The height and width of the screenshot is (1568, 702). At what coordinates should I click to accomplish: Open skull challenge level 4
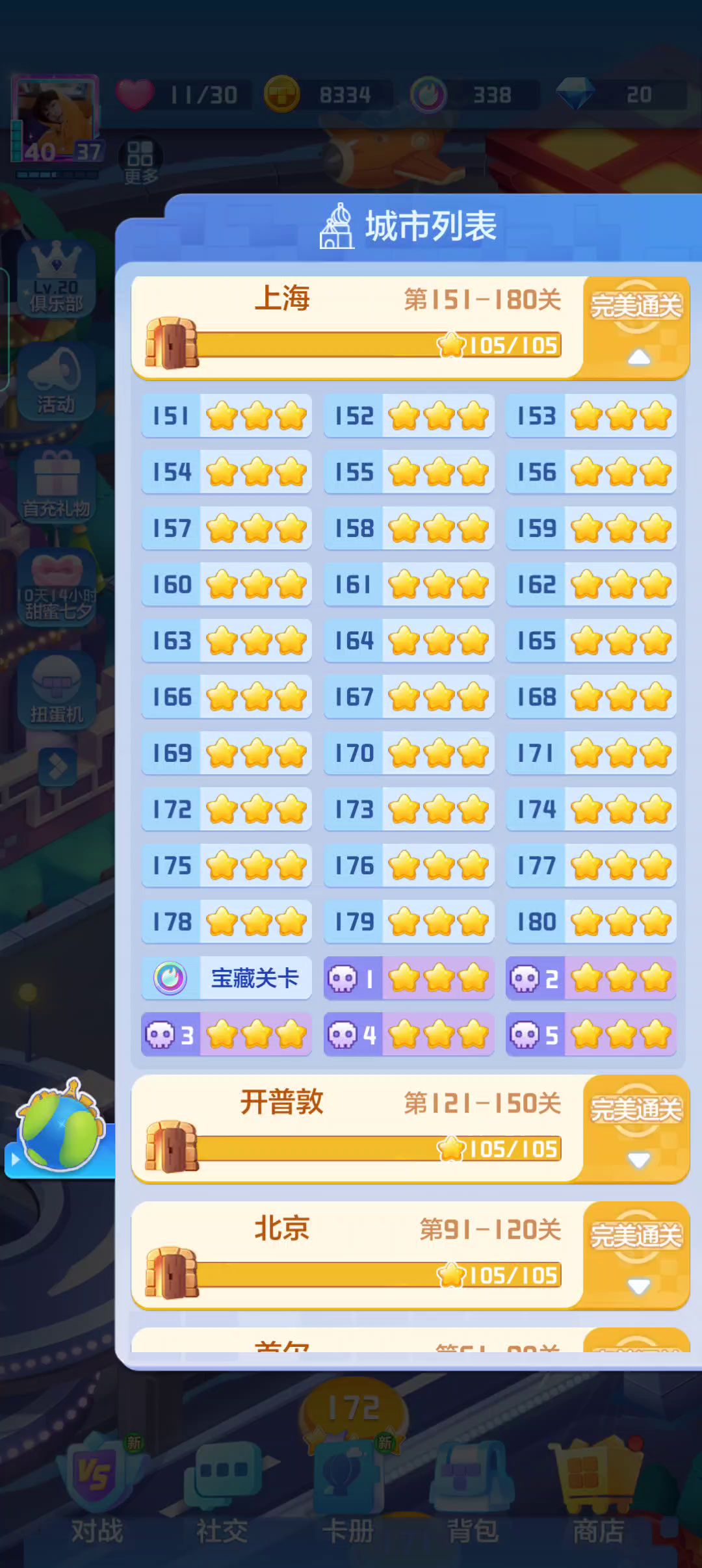[409, 1034]
